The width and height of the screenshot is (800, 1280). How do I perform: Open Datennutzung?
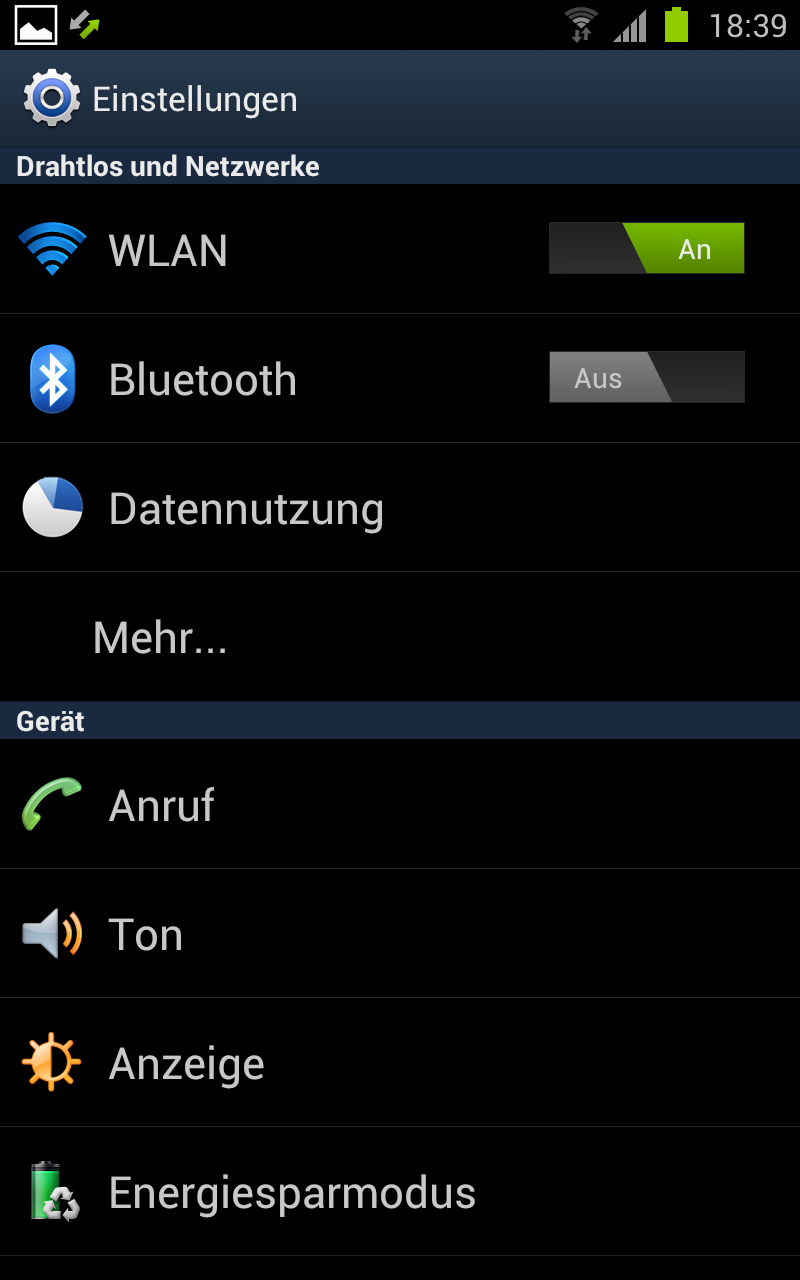(x=400, y=507)
